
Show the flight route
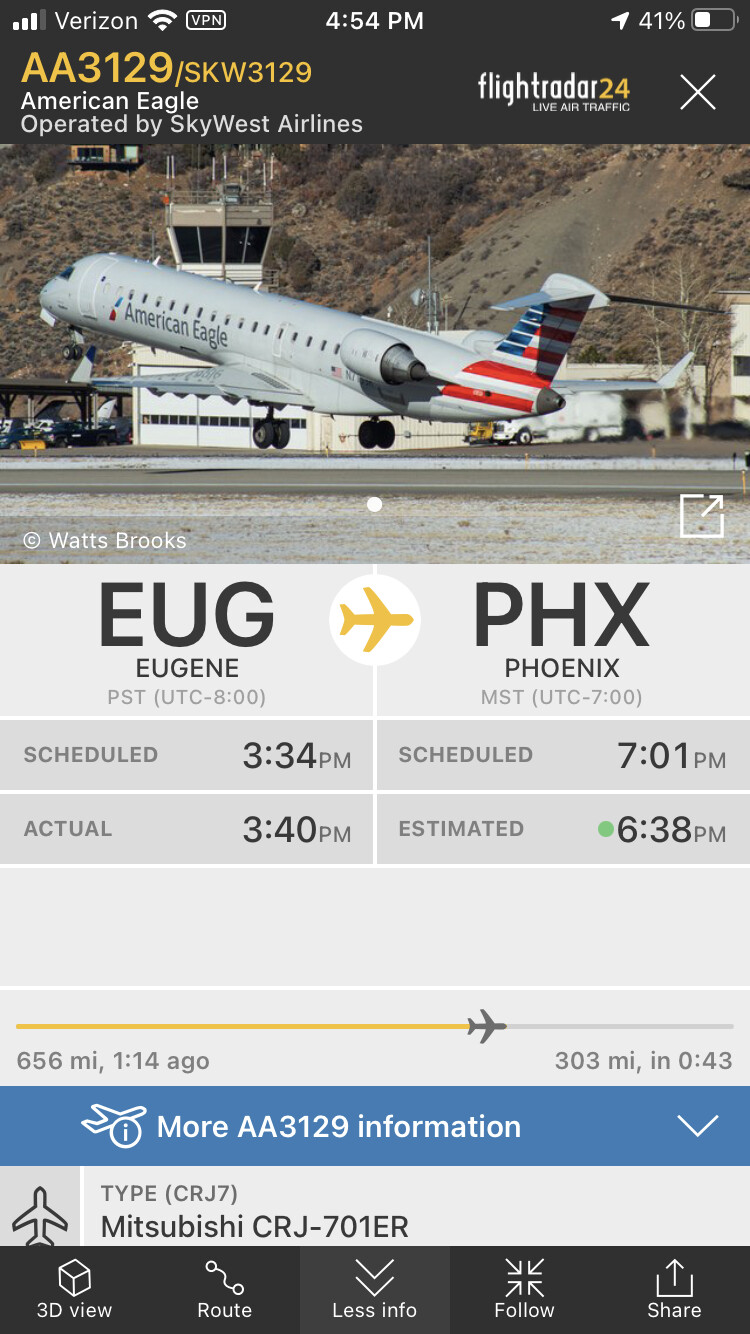pyautogui.click(x=225, y=1290)
